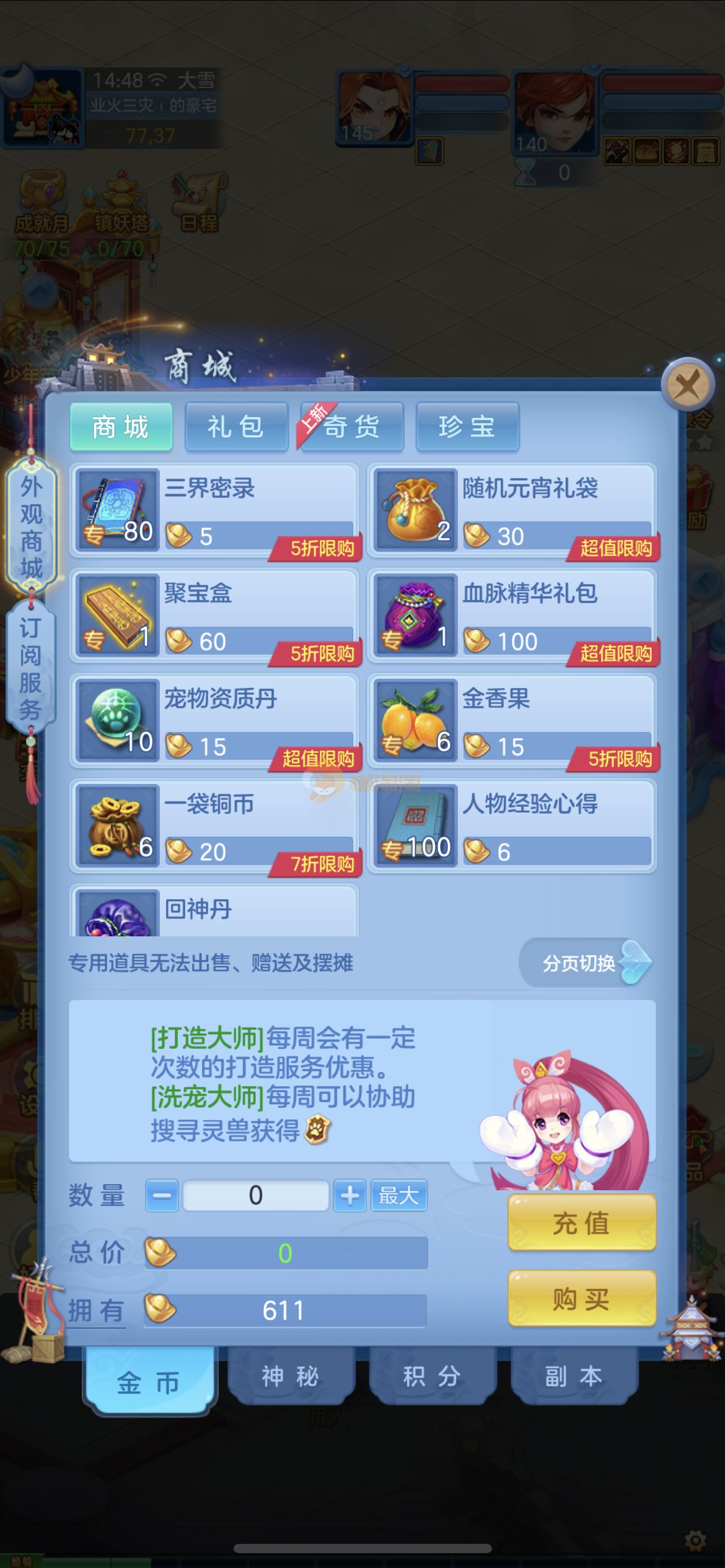Screen dimensions: 725x1568
Task: Close the 商城 shop window
Action: click(688, 385)
